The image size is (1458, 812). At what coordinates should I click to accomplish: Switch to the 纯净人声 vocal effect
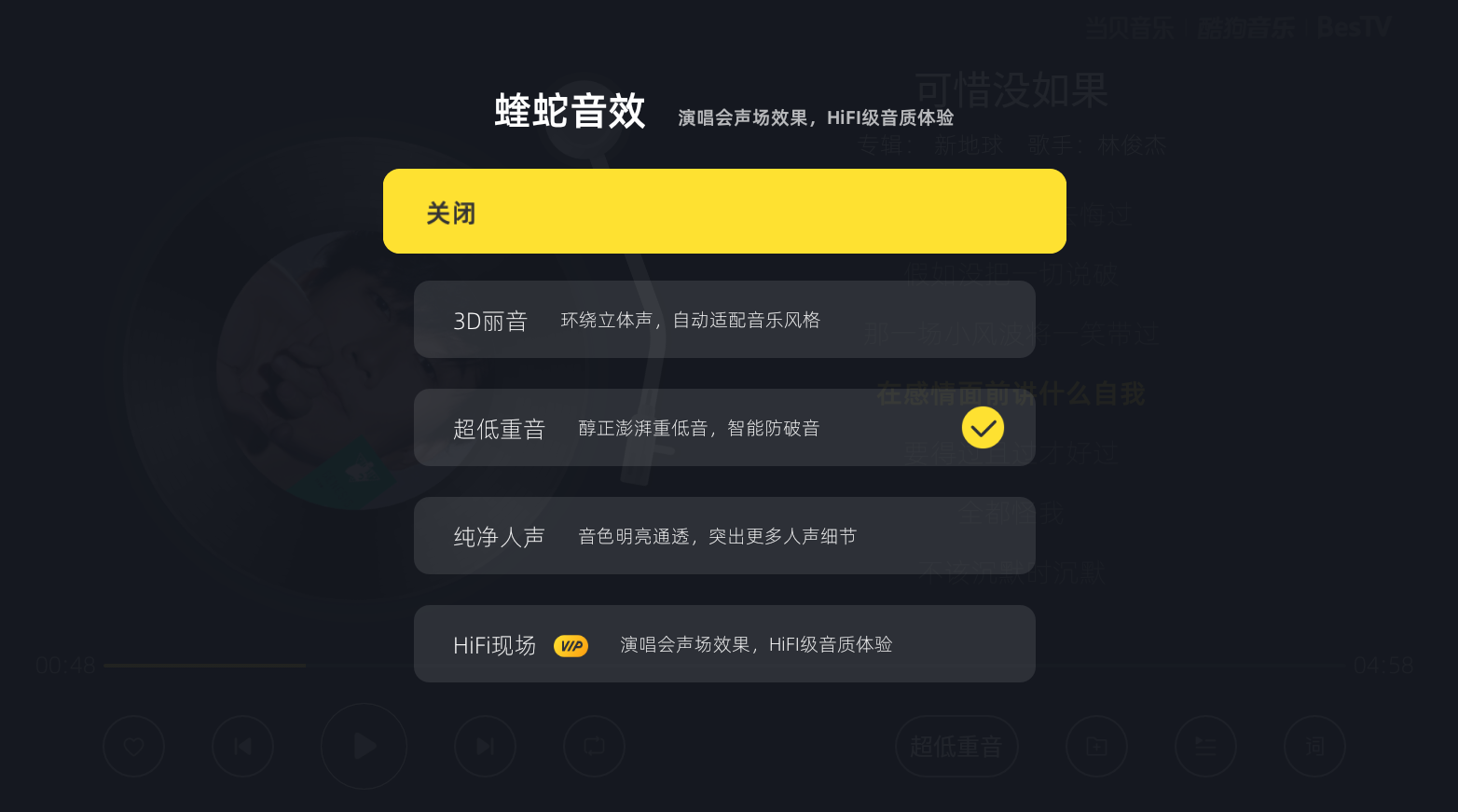coord(723,536)
